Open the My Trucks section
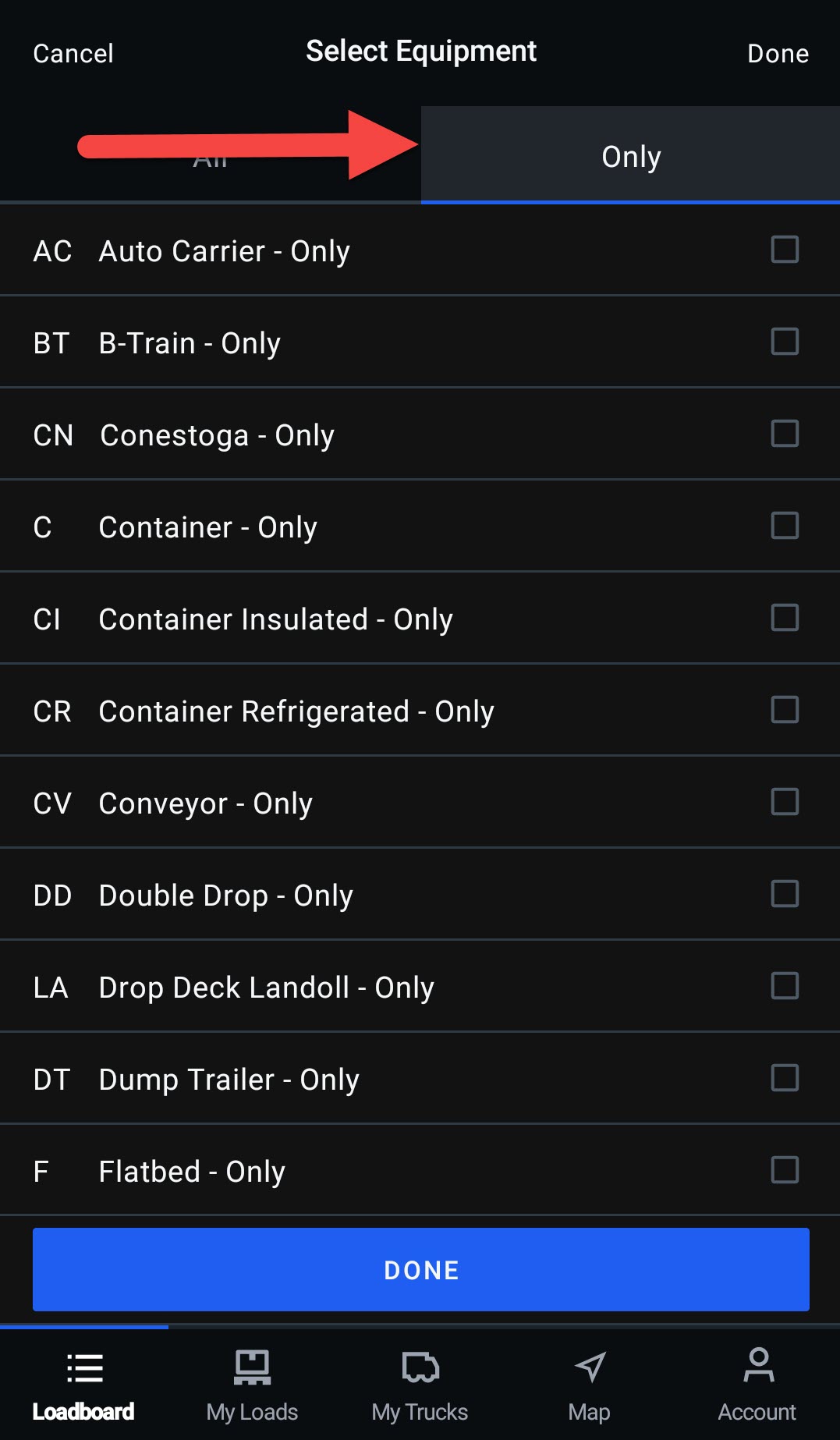 (420, 1385)
